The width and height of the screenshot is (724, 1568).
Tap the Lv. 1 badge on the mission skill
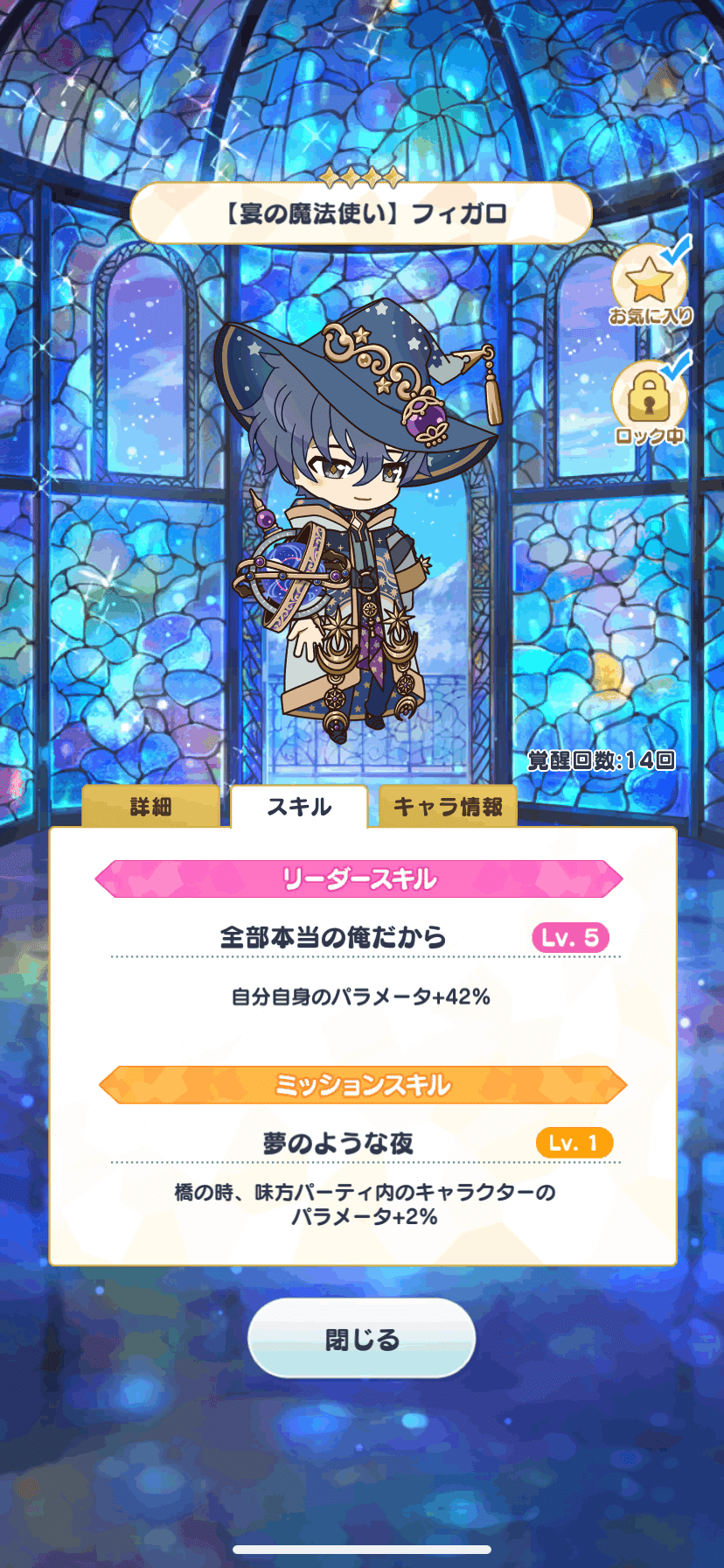click(570, 1142)
